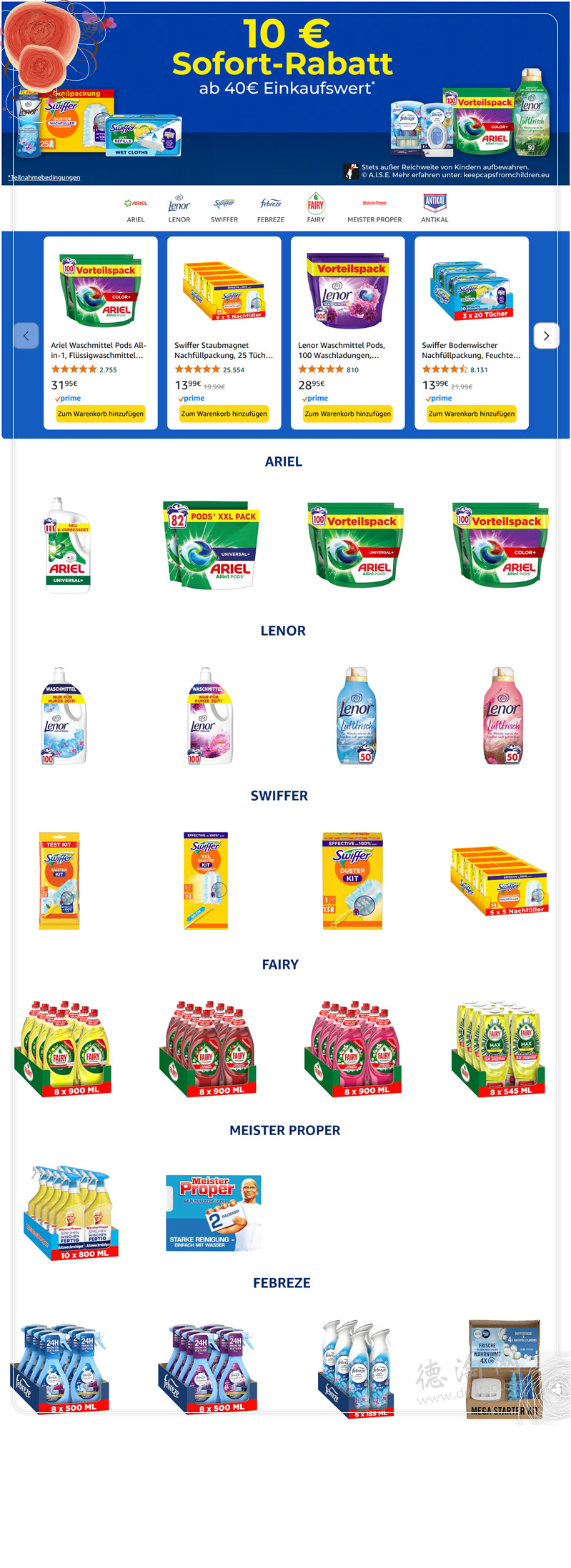This screenshot has height=1568, width=571.
Task: Open the Swiffer Duster Test Kit product
Action: [59, 881]
